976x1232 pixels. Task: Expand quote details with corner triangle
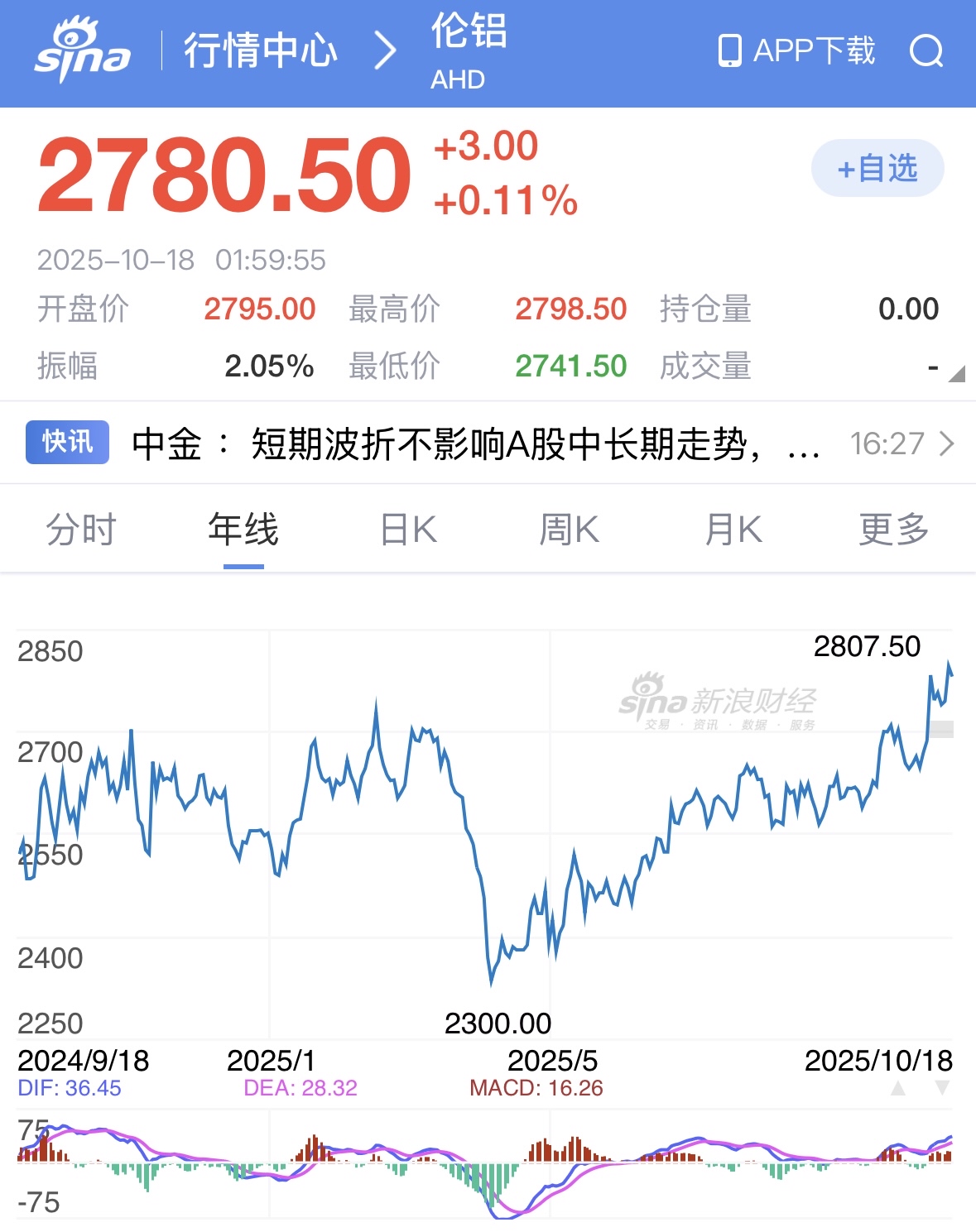[x=956, y=374]
